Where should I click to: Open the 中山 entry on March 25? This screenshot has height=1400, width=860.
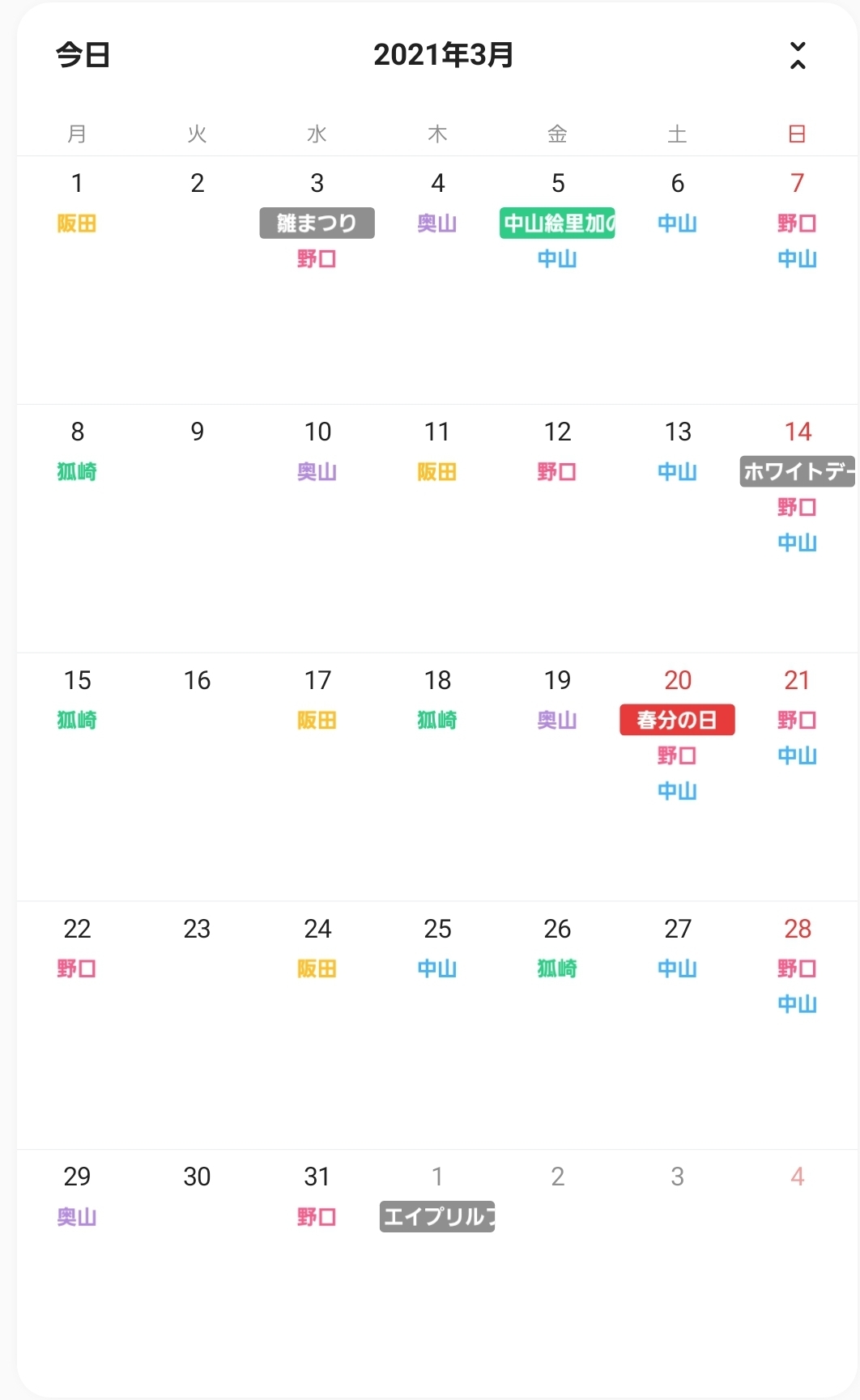[x=437, y=968]
